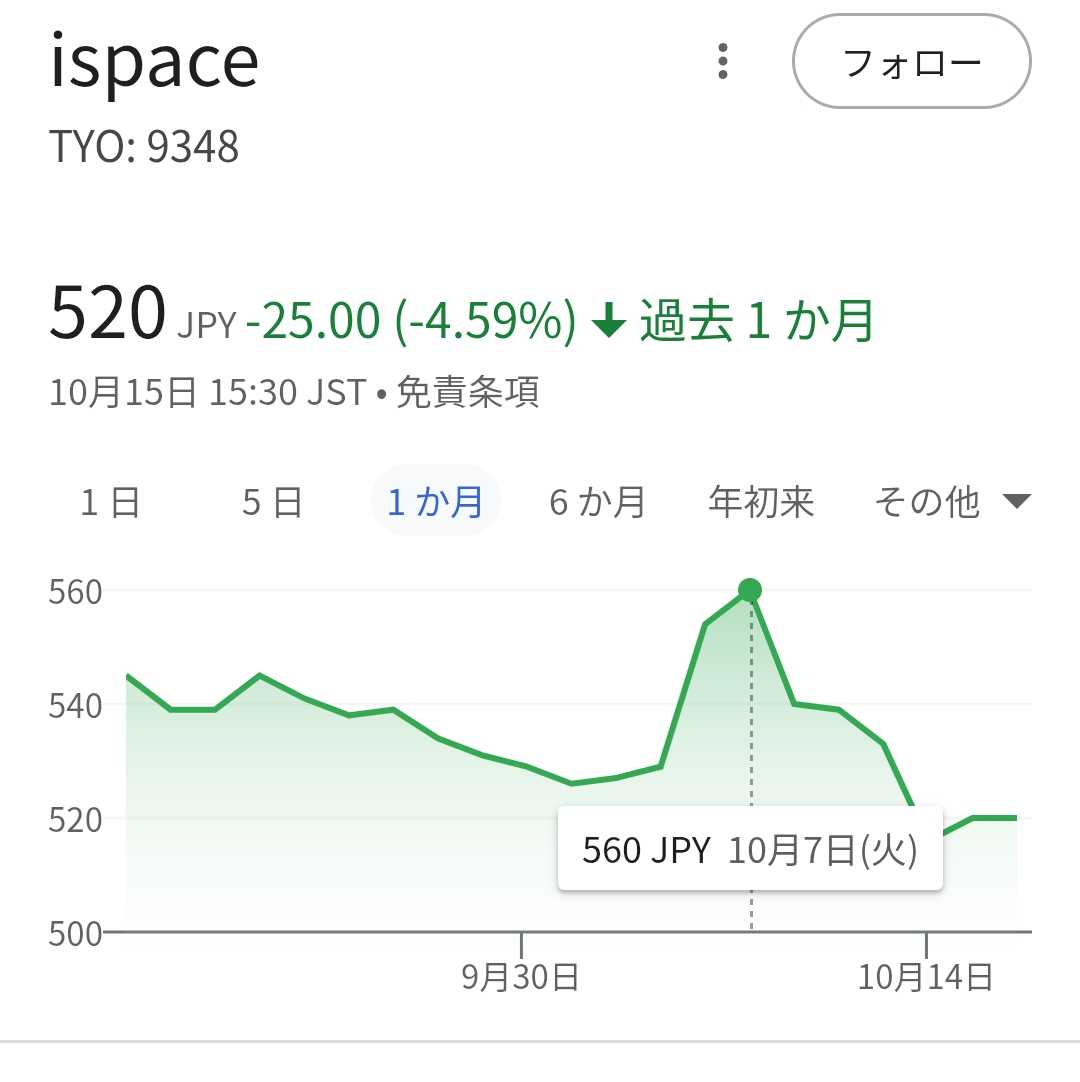Open the 免責条項 disclaimer link
This screenshot has width=1080, height=1082.
[468, 393]
